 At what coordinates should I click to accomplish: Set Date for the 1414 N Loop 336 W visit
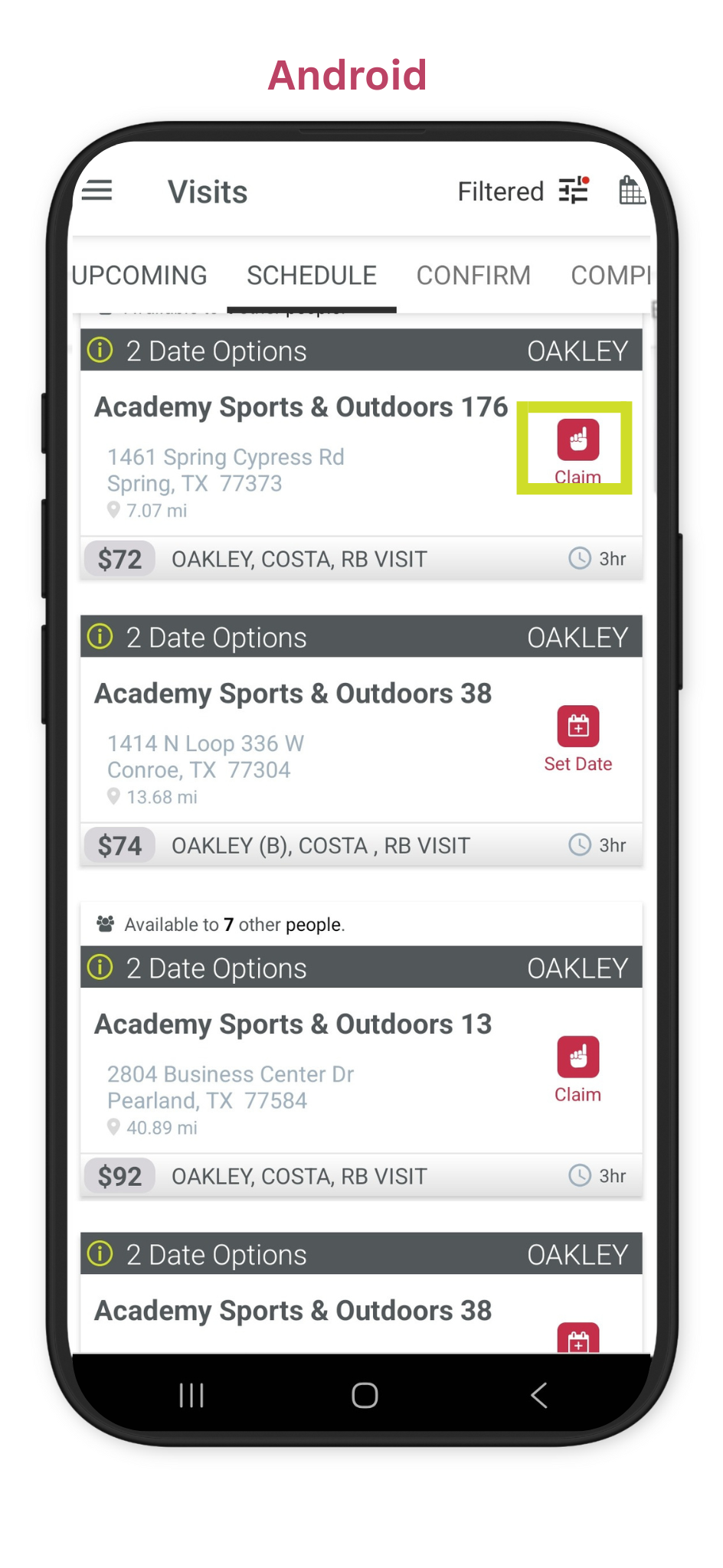tap(577, 740)
